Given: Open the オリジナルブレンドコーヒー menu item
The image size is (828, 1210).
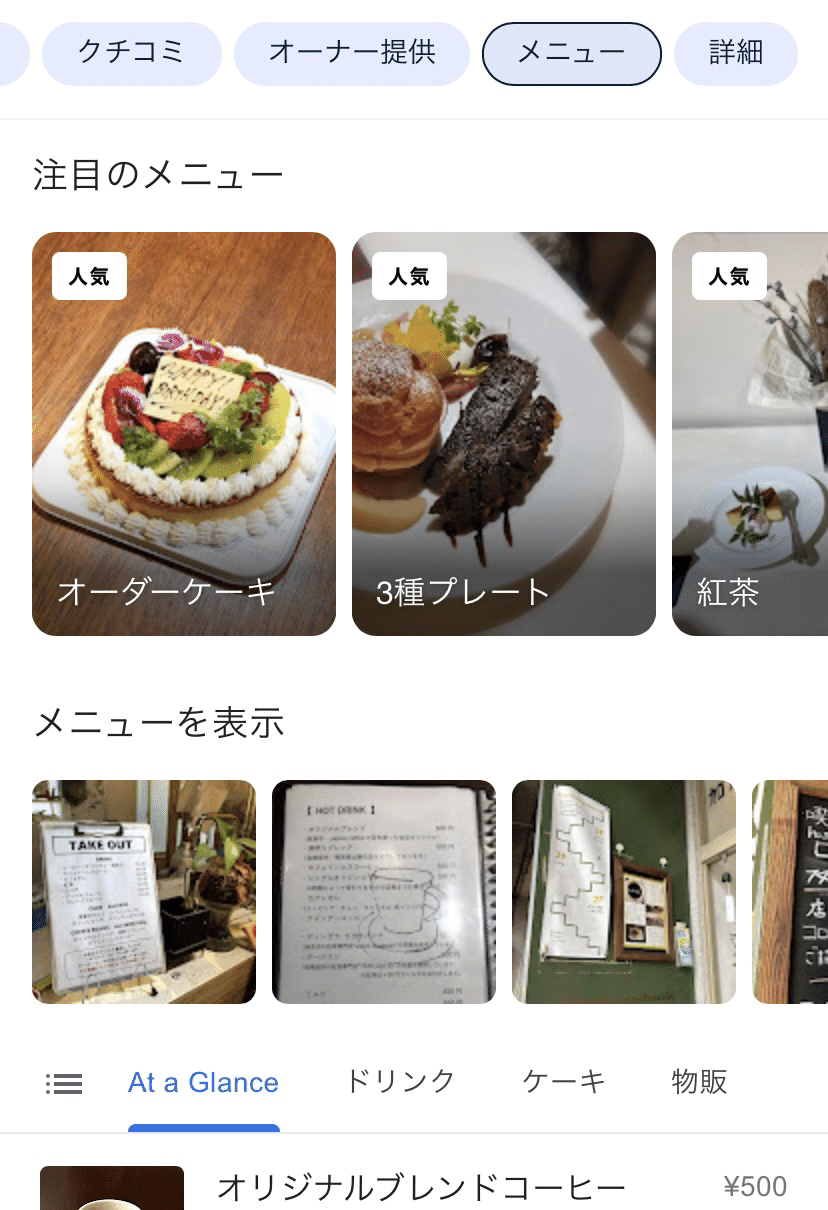Looking at the screenshot, I should click(x=420, y=1188).
